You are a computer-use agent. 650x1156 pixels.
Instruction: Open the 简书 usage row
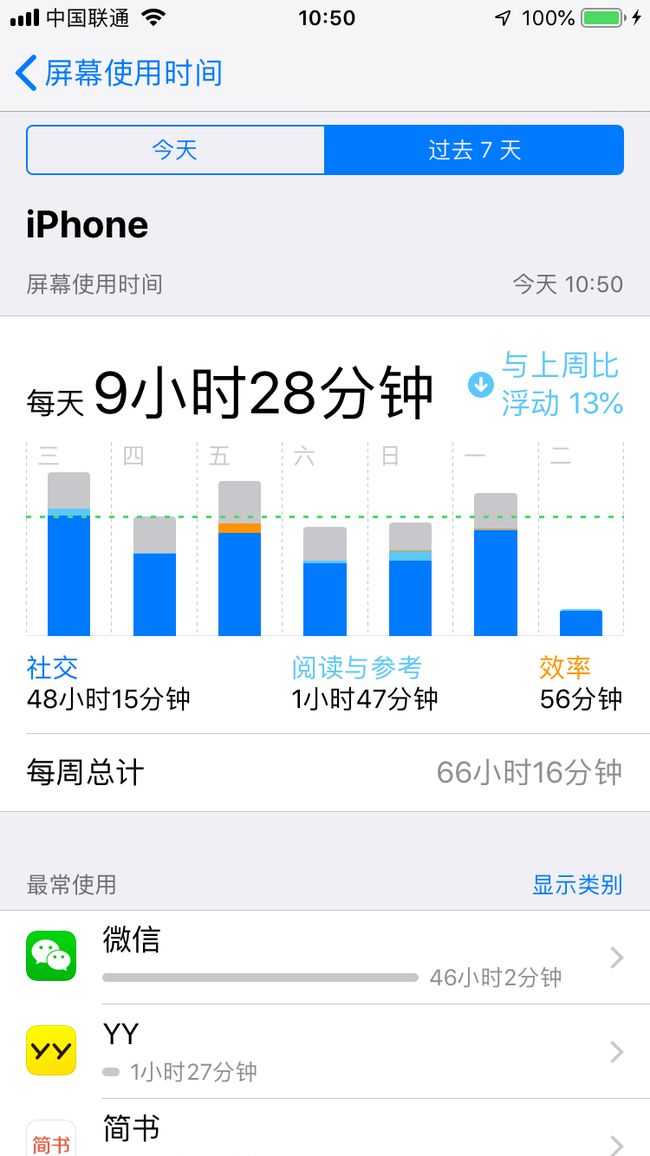[x=325, y=1128]
